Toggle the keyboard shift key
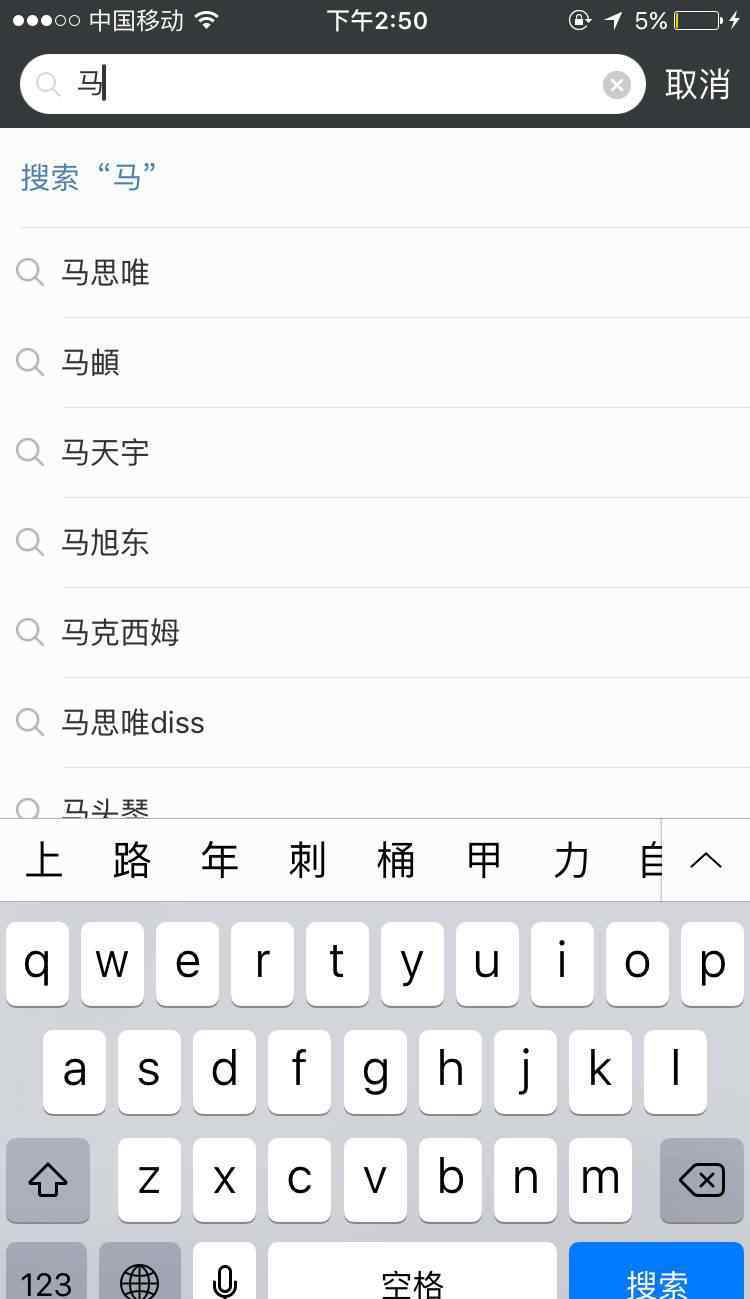Screen dimensions: 750x1299 (x=48, y=1180)
